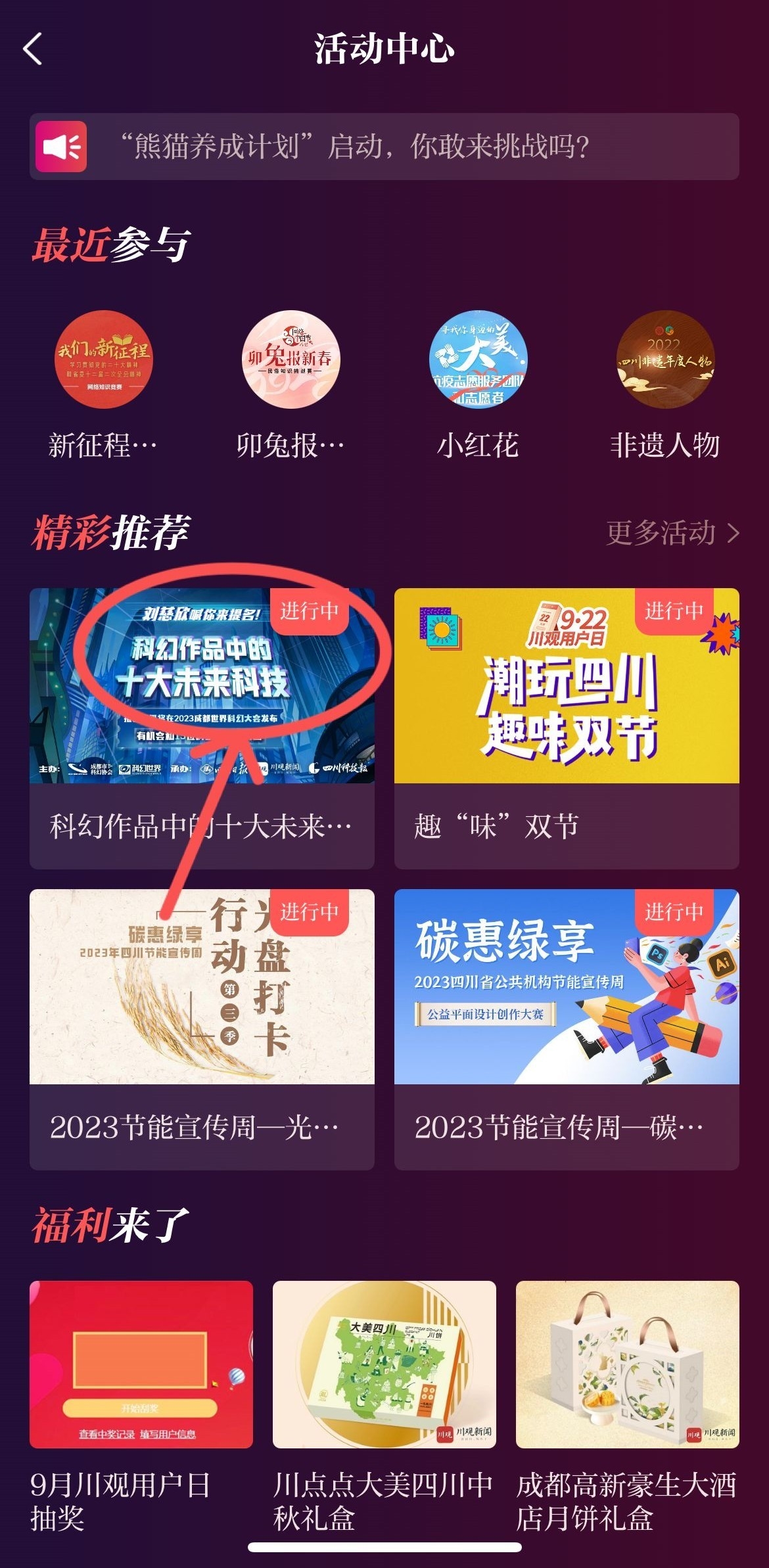
Task: Open the 光盘行动打卡 activity card
Action: pyautogui.click(x=202, y=1028)
